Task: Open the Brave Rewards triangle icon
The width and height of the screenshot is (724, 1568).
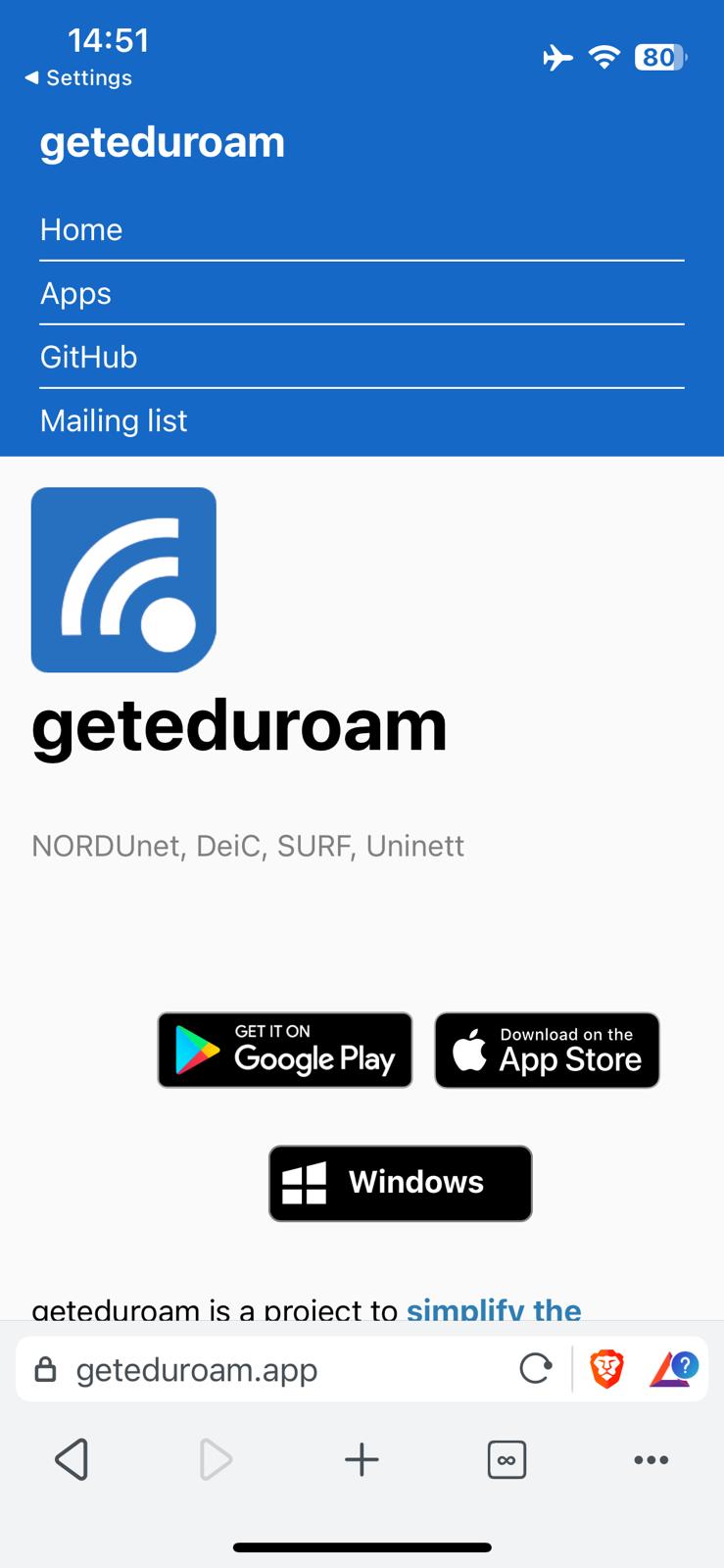Action: (x=672, y=1368)
